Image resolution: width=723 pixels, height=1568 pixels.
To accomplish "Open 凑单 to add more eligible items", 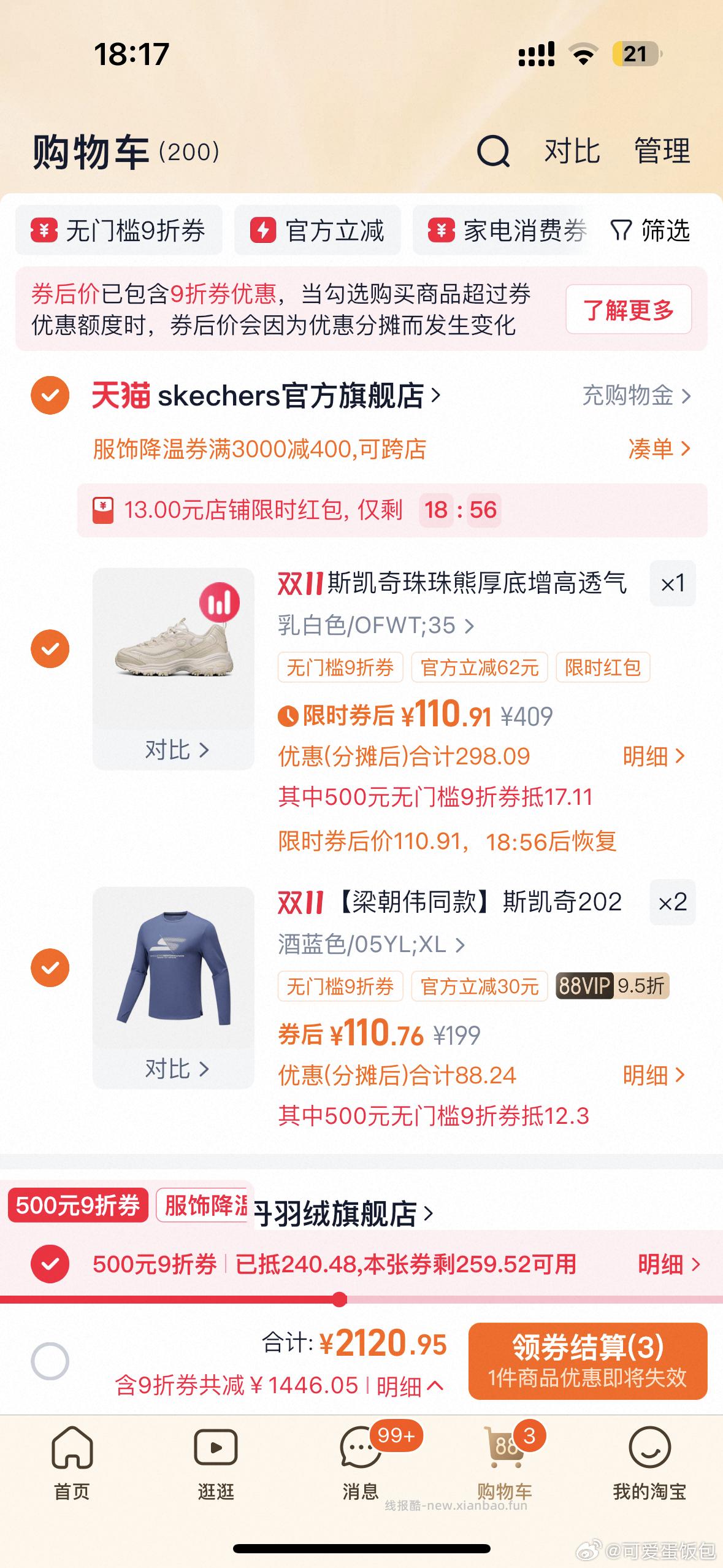I will pos(657,450).
